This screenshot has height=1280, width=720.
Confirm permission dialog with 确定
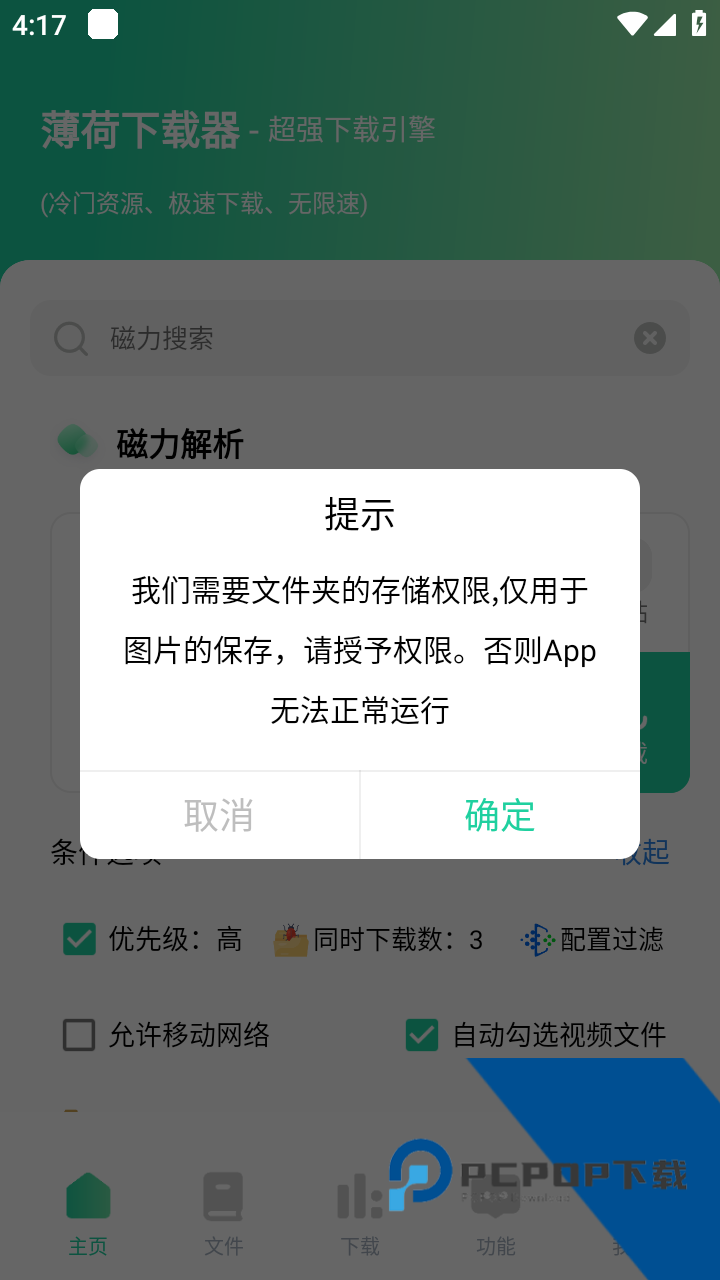click(499, 815)
